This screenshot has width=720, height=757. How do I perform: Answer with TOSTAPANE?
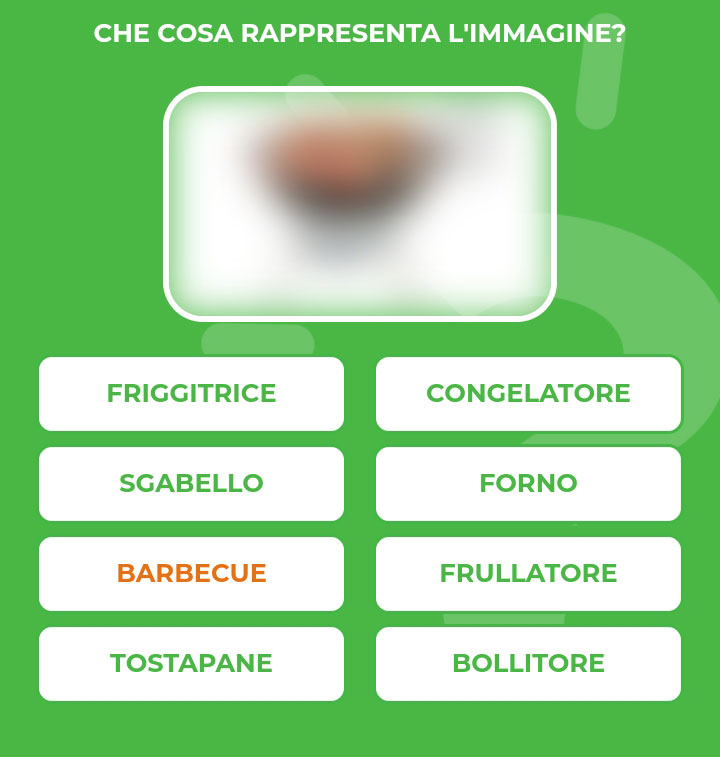(191, 663)
